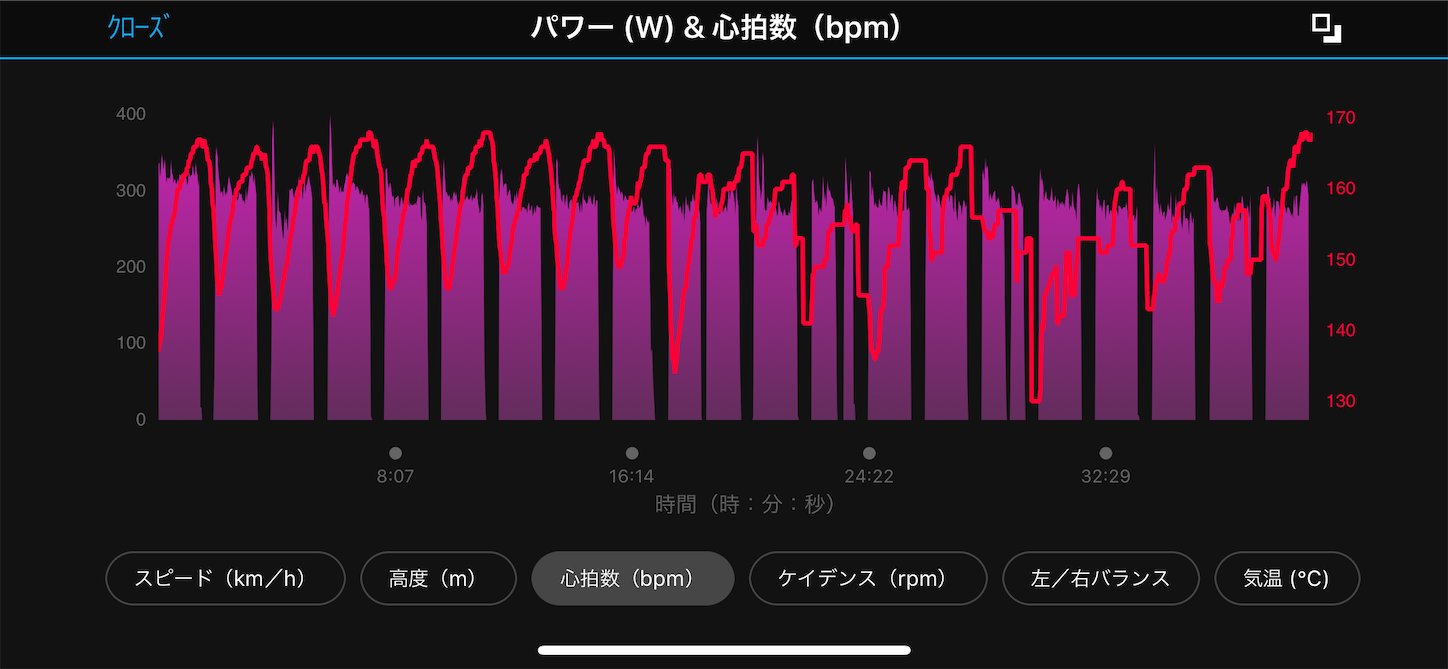Screen dimensions: 1448x669
Task: Select the スピード (km/h) overlay chip
Action: click(226, 578)
